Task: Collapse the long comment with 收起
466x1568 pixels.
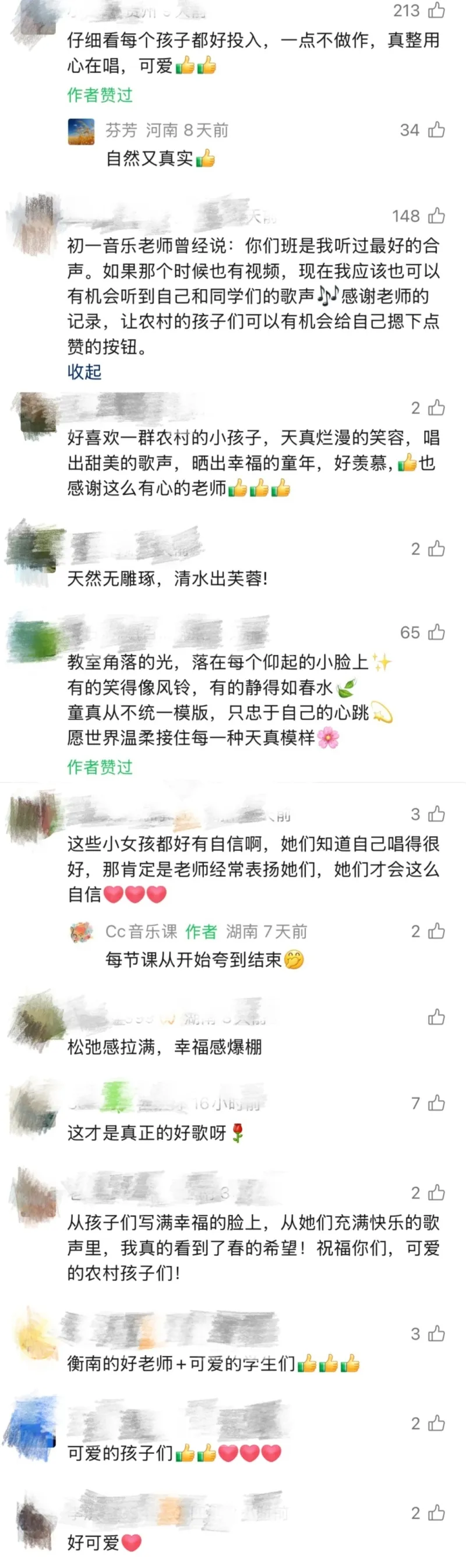Action: (84, 372)
